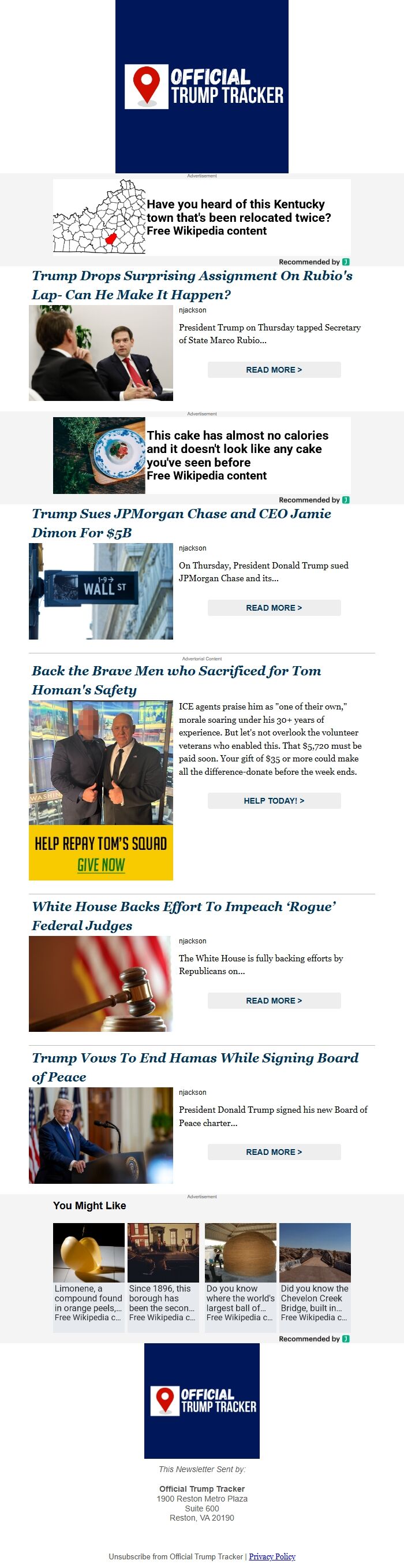This screenshot has height=1568, width=404.
Task: Open READ MORE for the Board of Peace article
Action: pyautogui.click(x=274, y=1151)
